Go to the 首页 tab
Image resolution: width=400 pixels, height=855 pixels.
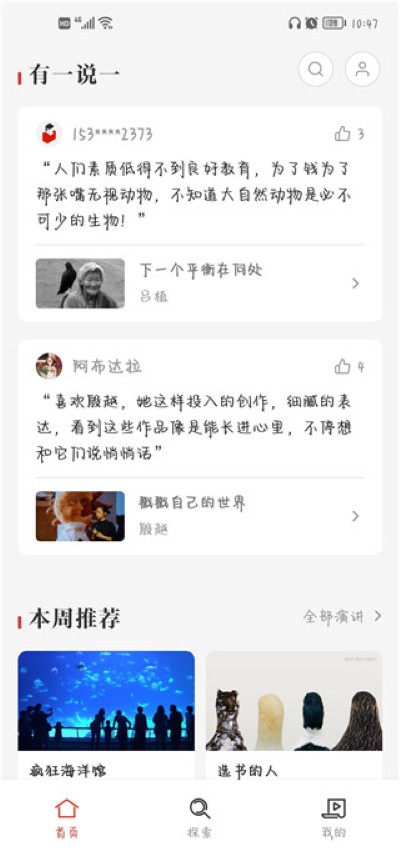[66, 817]
